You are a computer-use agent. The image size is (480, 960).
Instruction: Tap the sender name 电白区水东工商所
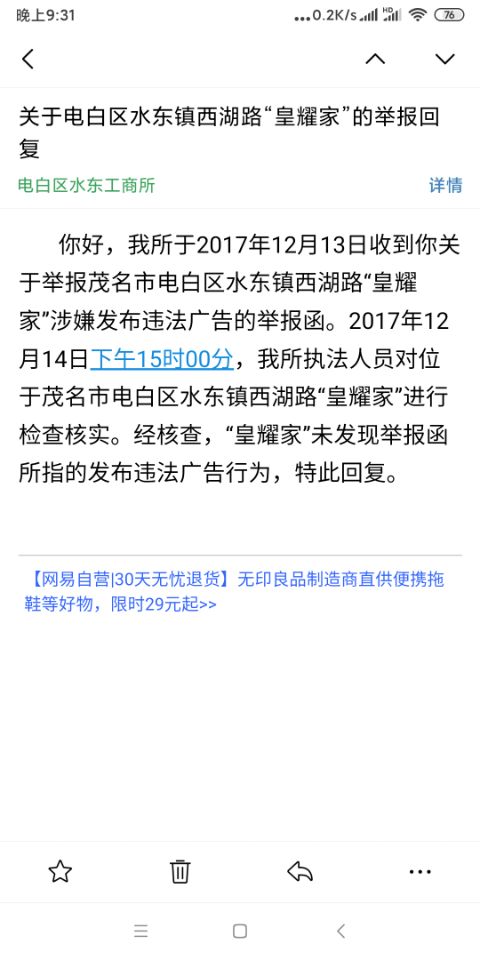coord(87,186)
